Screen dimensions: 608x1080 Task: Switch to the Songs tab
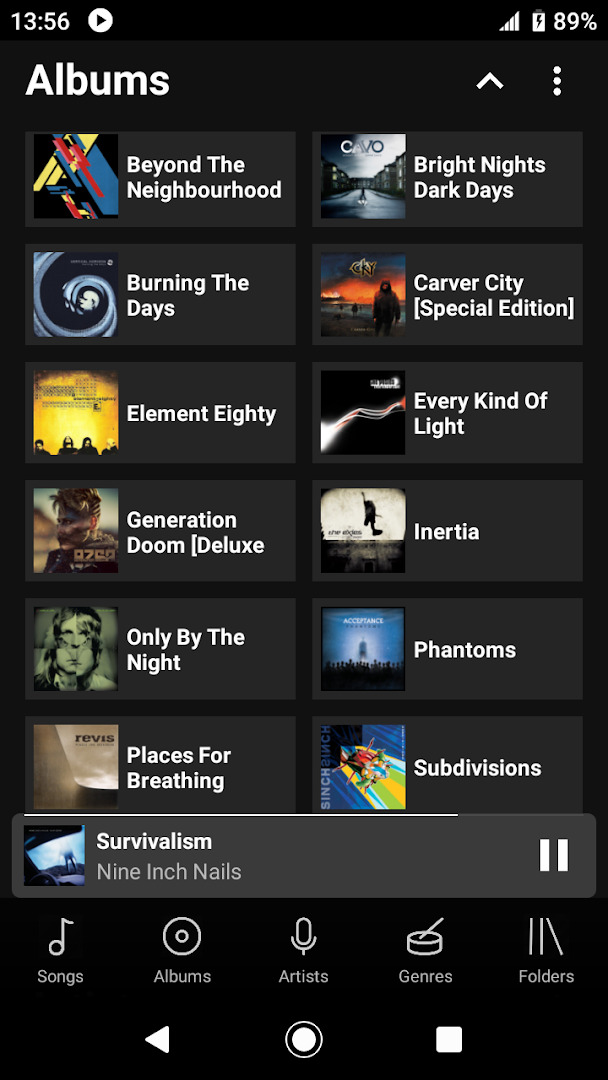(x=61, y=950)
